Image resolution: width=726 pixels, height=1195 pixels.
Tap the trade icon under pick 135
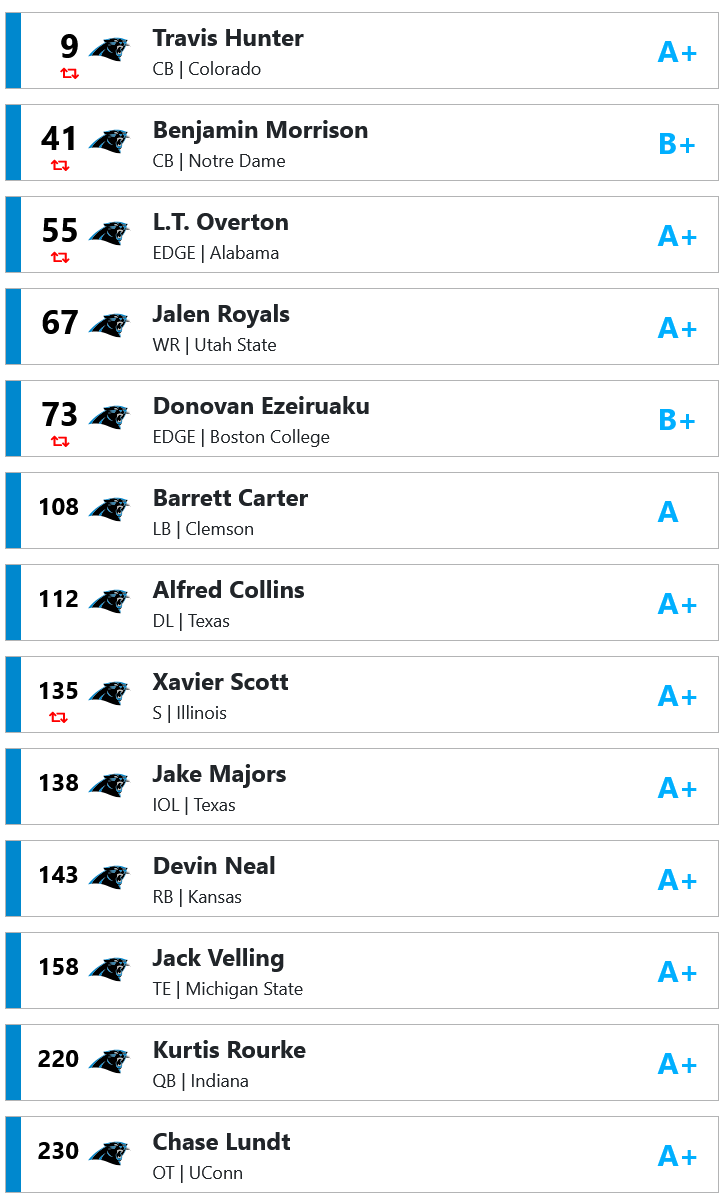click(59, 717)
